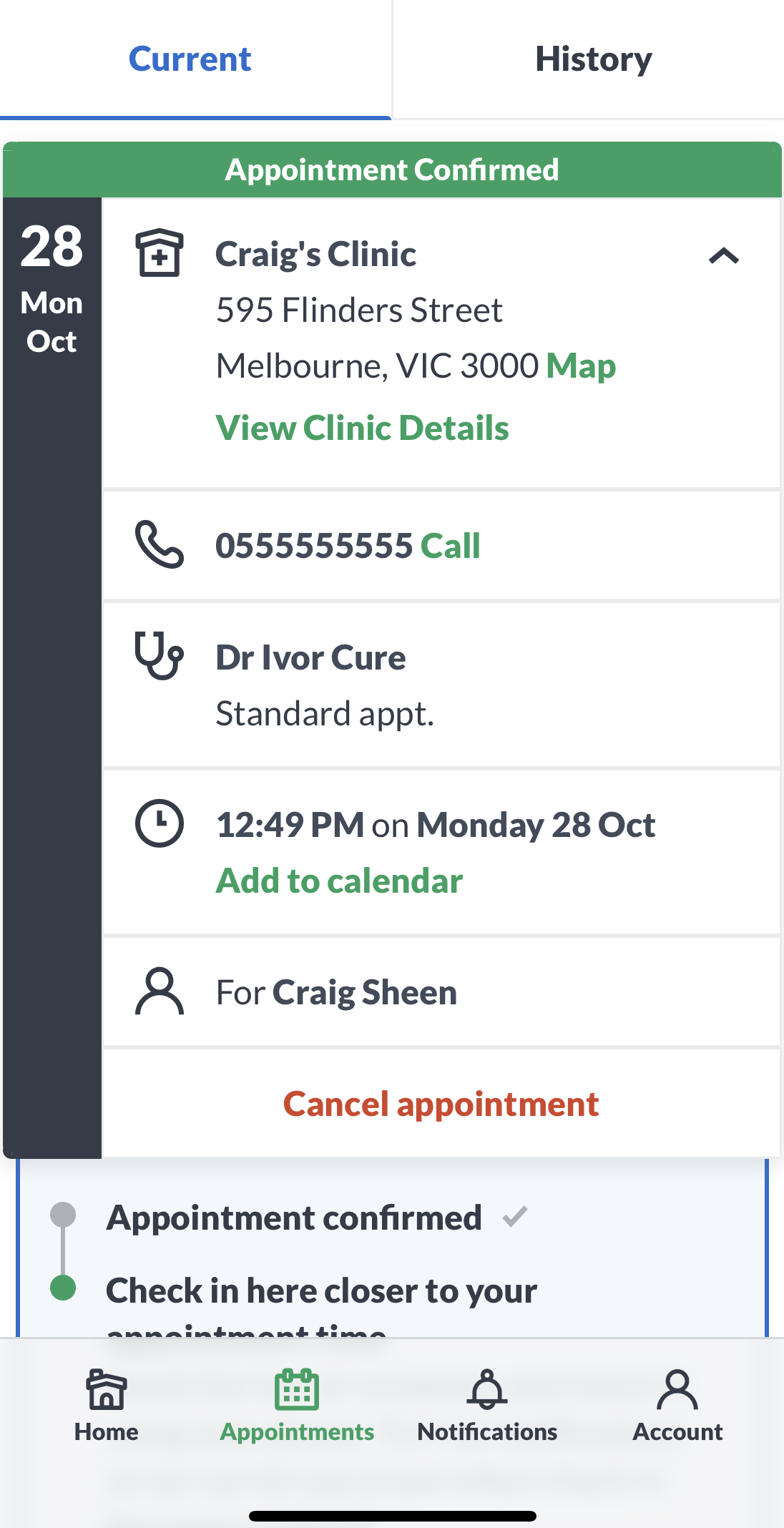This screenshot has width=784, height=1528.
Task: Call the clinic phone number
Action: click(x=450, y=546)
